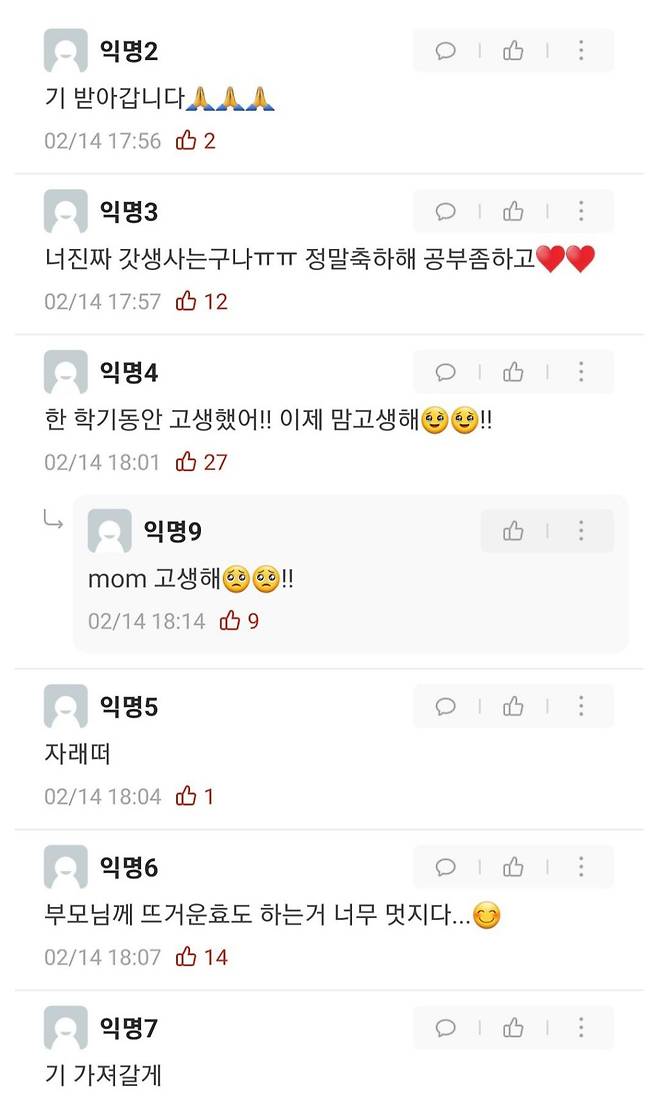Like 익명2's comment
The height and width of the screenshot is (1096, 658).
click(x=513, y=51)
